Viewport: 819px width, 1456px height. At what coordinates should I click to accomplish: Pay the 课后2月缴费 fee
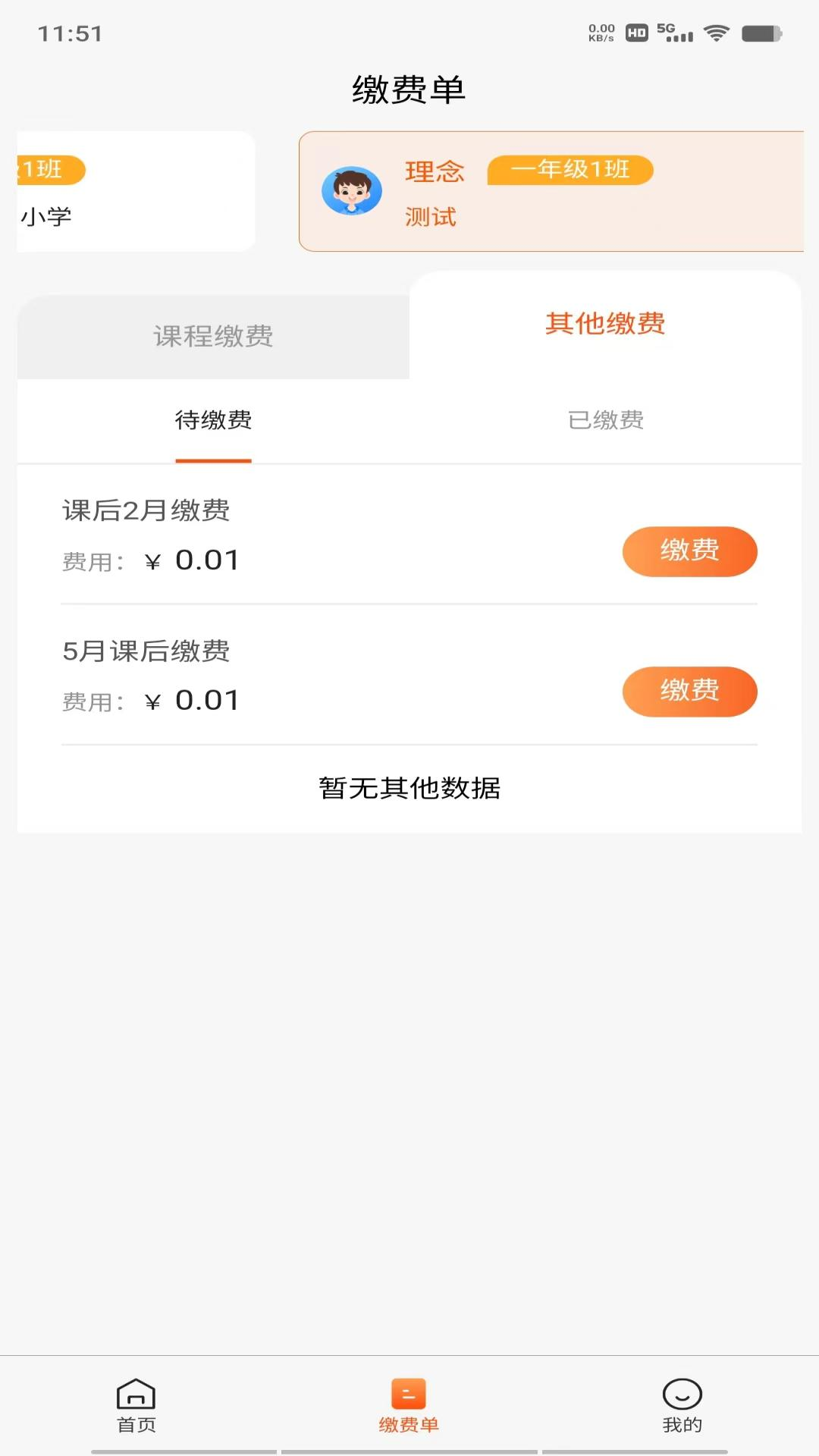click(690, 551)
